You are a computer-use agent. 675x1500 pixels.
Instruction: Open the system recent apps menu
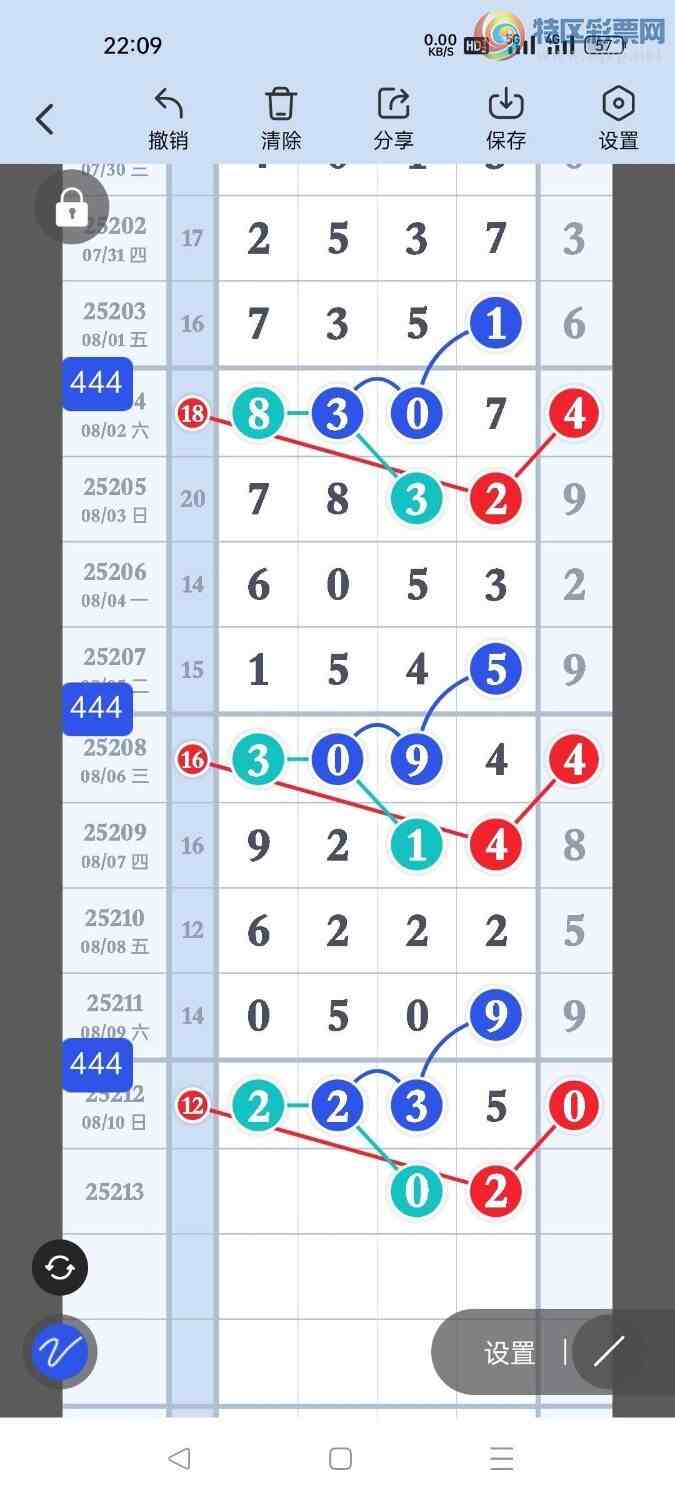[x=501, y=1458]
